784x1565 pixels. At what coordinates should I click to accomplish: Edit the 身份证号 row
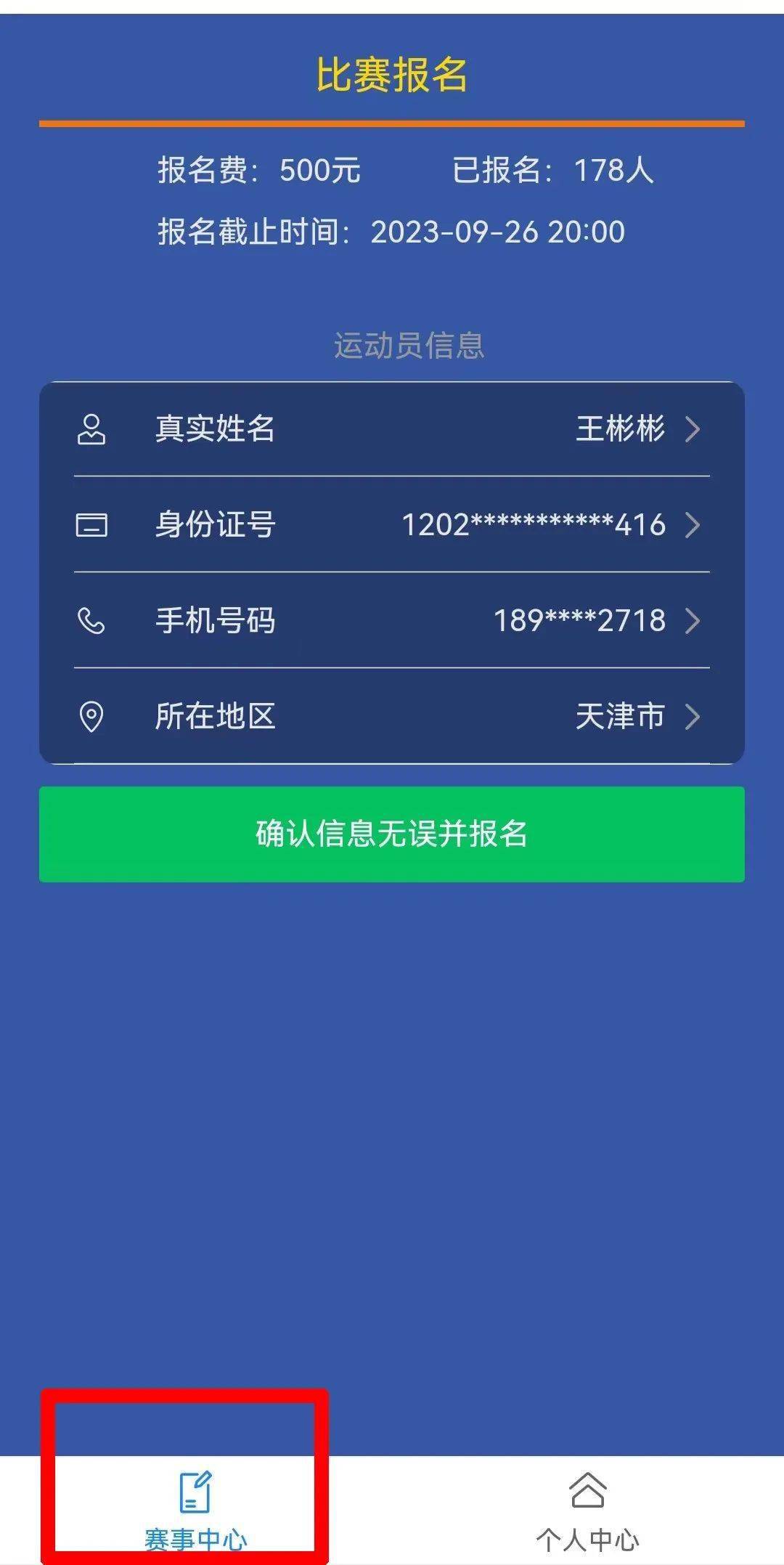[x=392, y=524]
